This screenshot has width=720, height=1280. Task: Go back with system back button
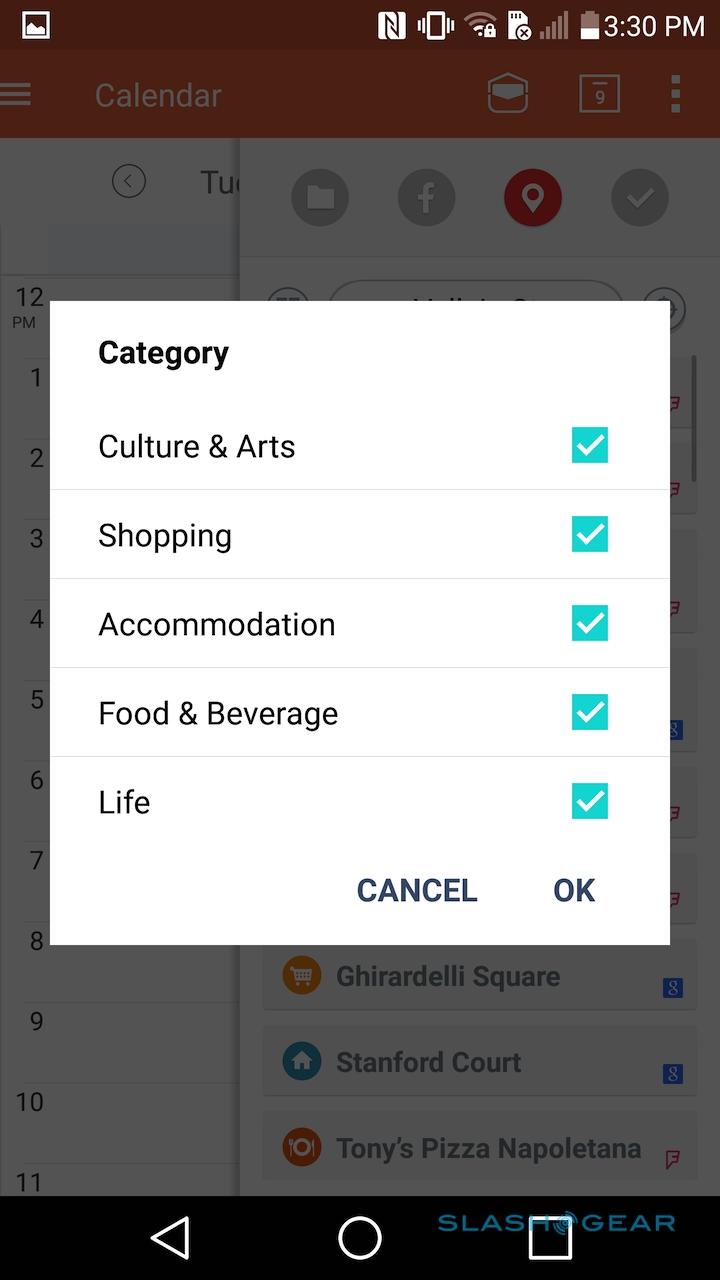point(170,1238)
